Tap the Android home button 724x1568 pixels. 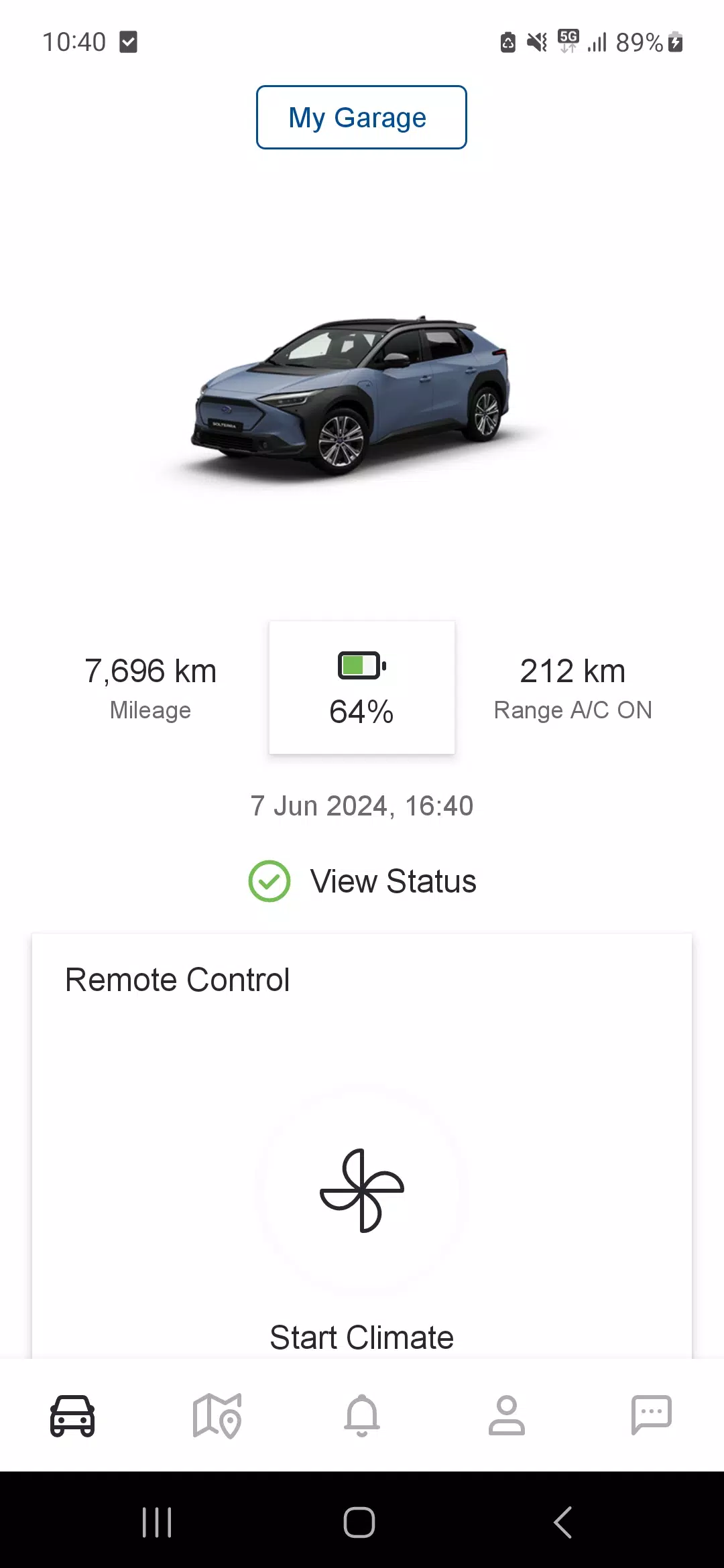360,1522
